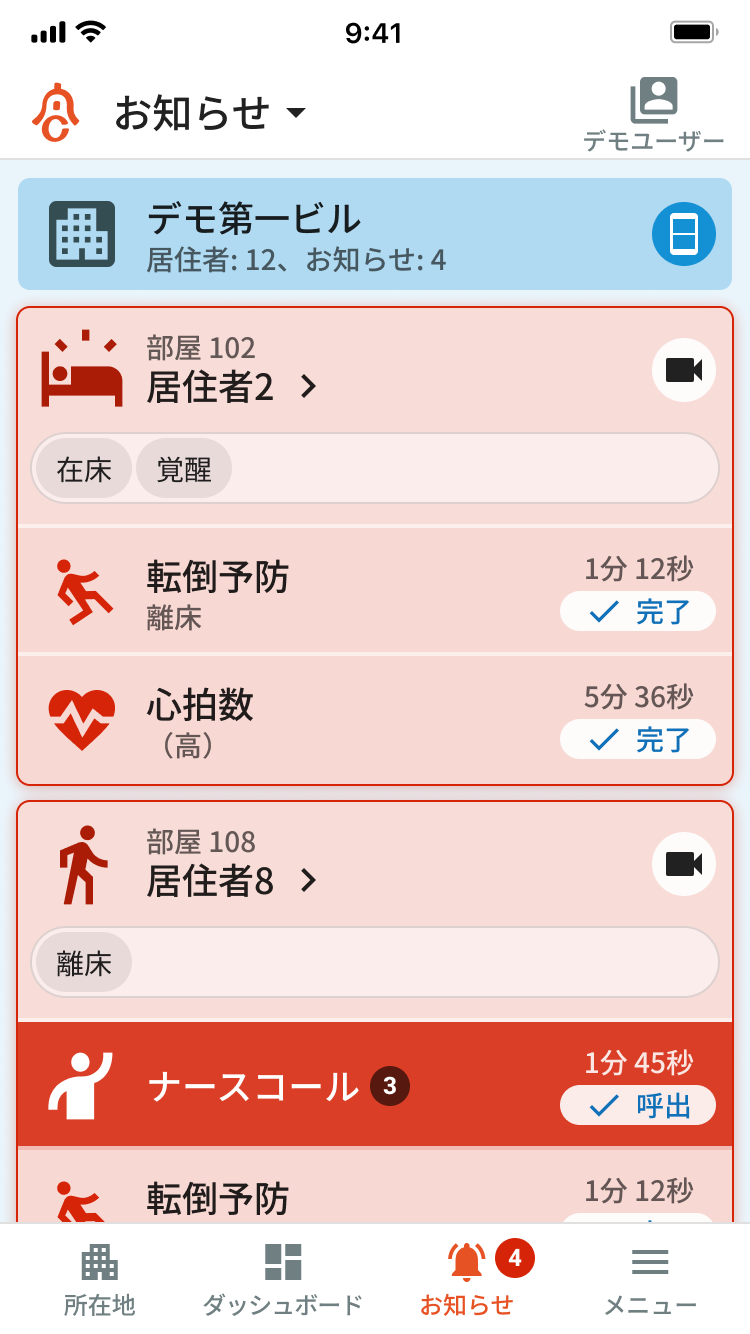
Task: Open the デモユーザー account icon
Action: tap(653, 112)
